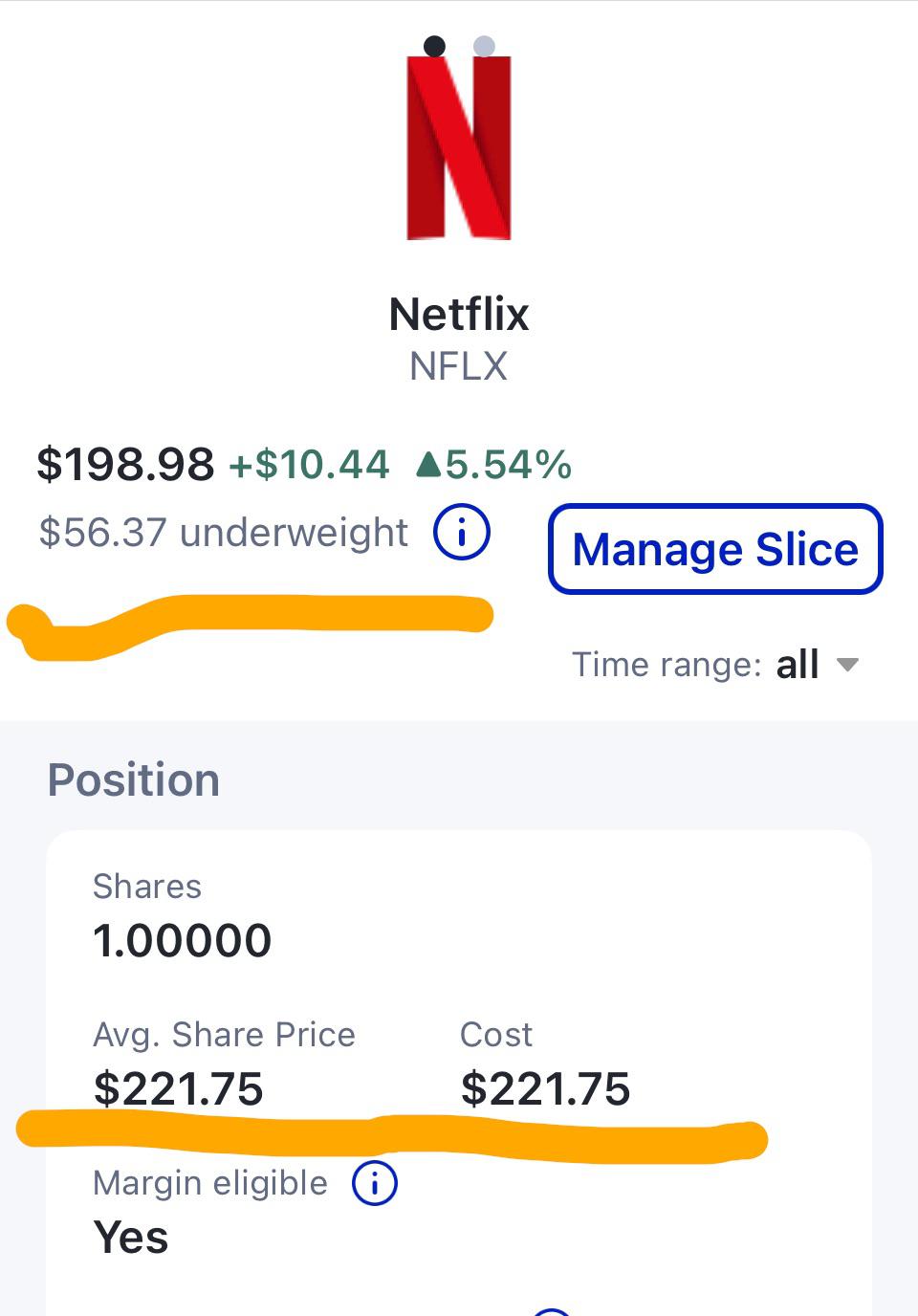The height and width of the screenshot is (1316, 918).
Task: Tap the green upward triangle indicator
Action: (x=429, y=466)
